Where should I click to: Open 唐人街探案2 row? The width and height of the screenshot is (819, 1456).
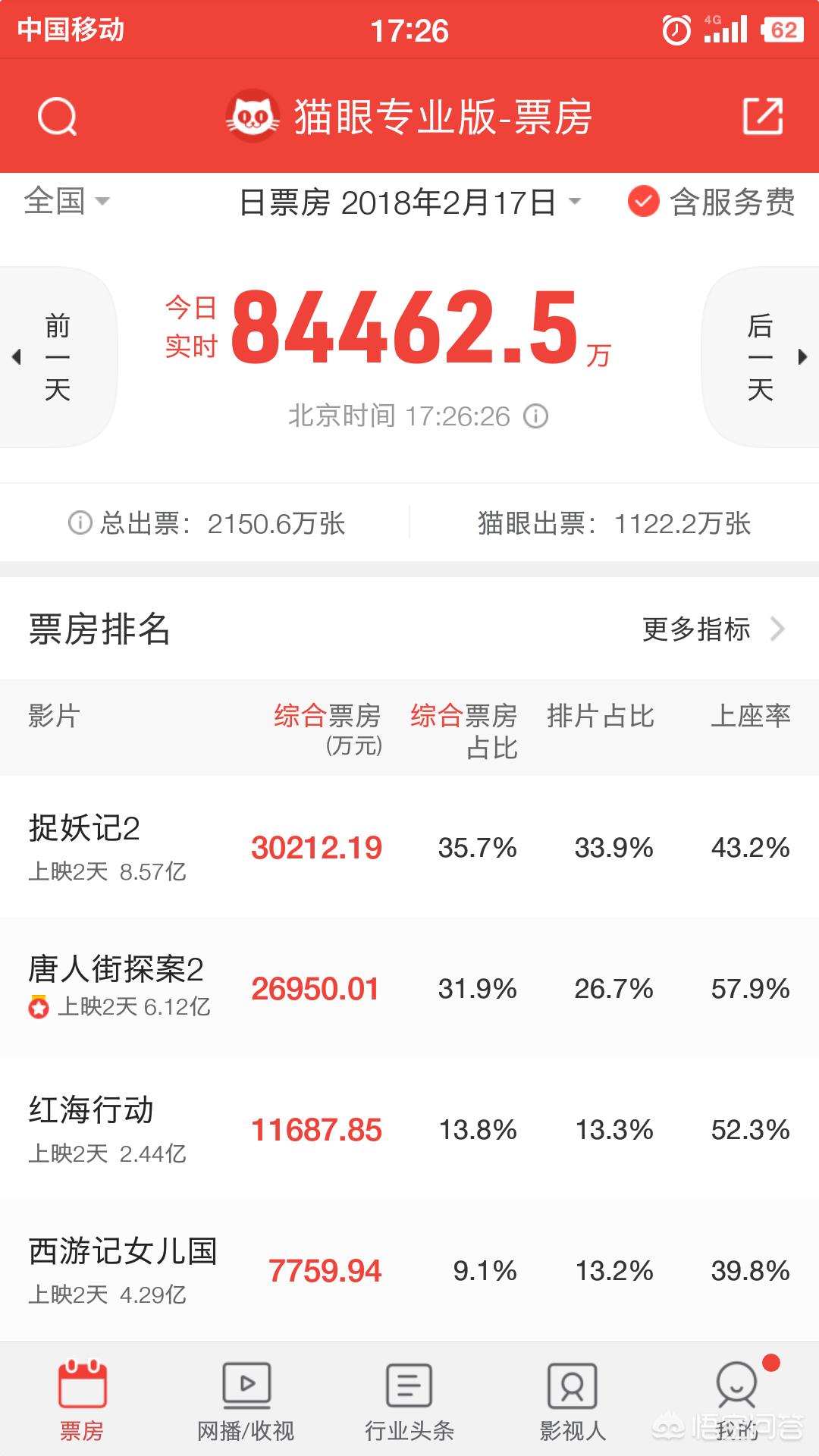[409, 988]
